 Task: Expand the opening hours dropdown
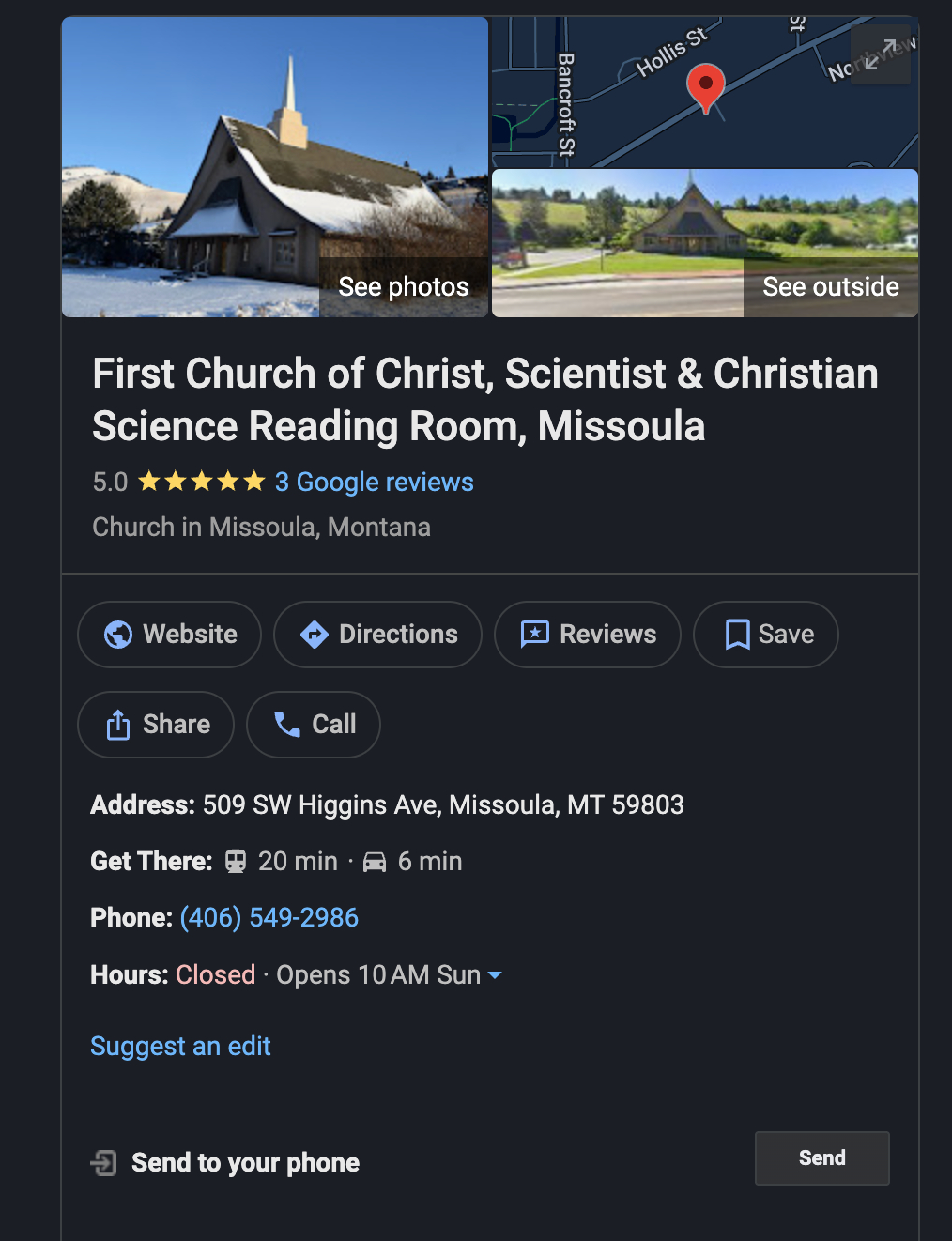[x=495, y=975]
